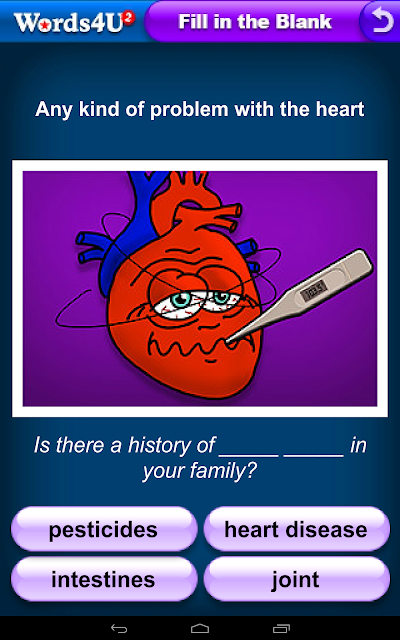Screen dimensions: 400x640
Task: Answer with the "joint" option
Action: 296,579
